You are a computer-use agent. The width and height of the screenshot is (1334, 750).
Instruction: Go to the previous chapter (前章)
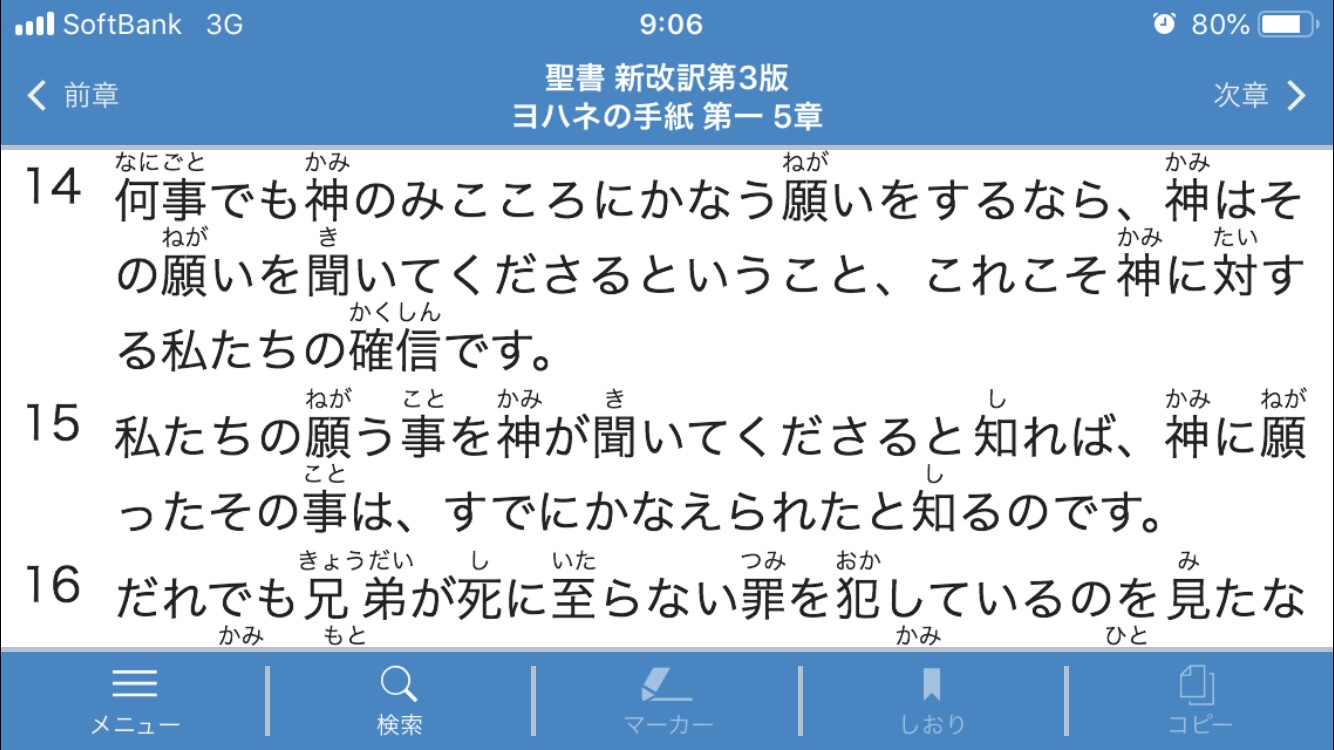(74, 96)
